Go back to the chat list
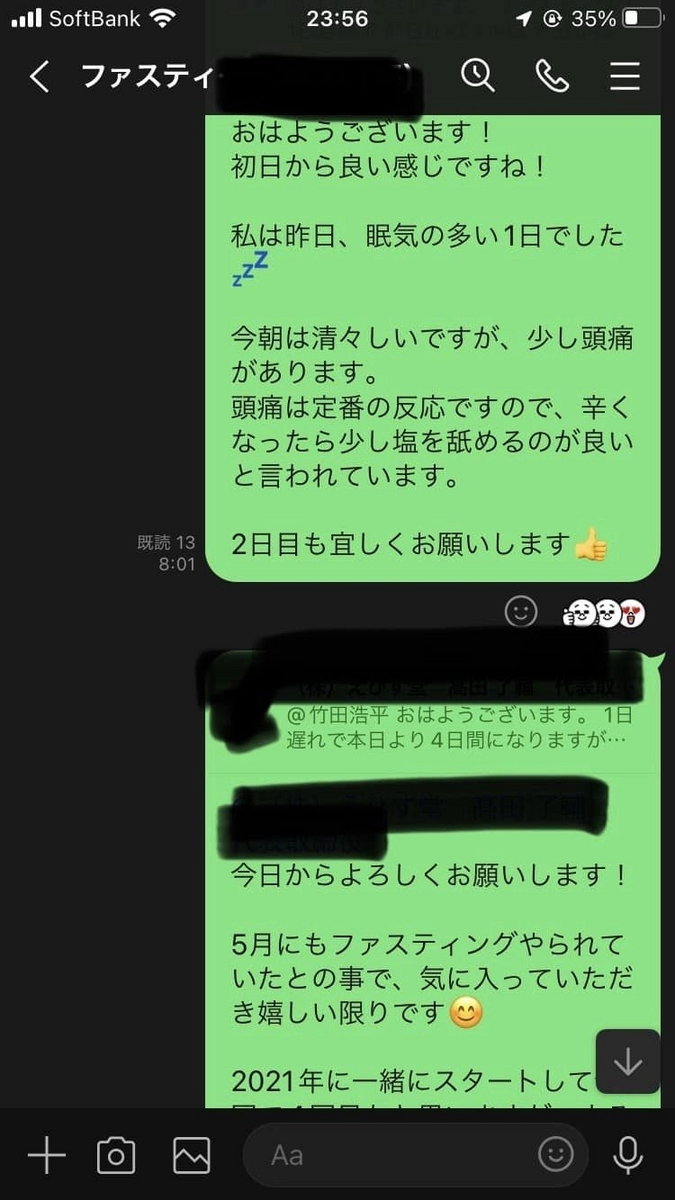The image size is (675, 1200). pyautogui.click(x=38, y=76)
